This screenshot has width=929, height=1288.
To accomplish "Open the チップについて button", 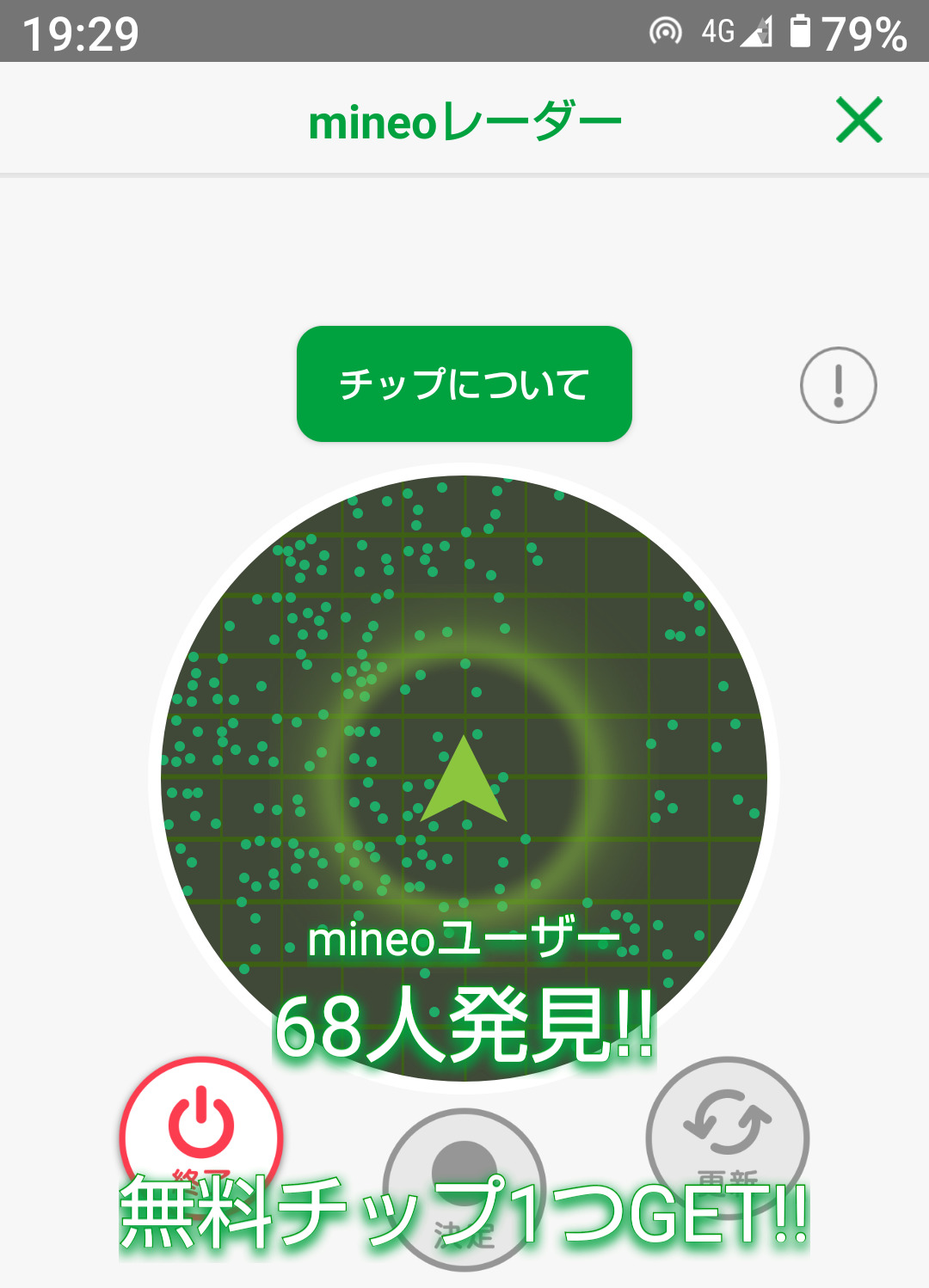I will point(464,383).
